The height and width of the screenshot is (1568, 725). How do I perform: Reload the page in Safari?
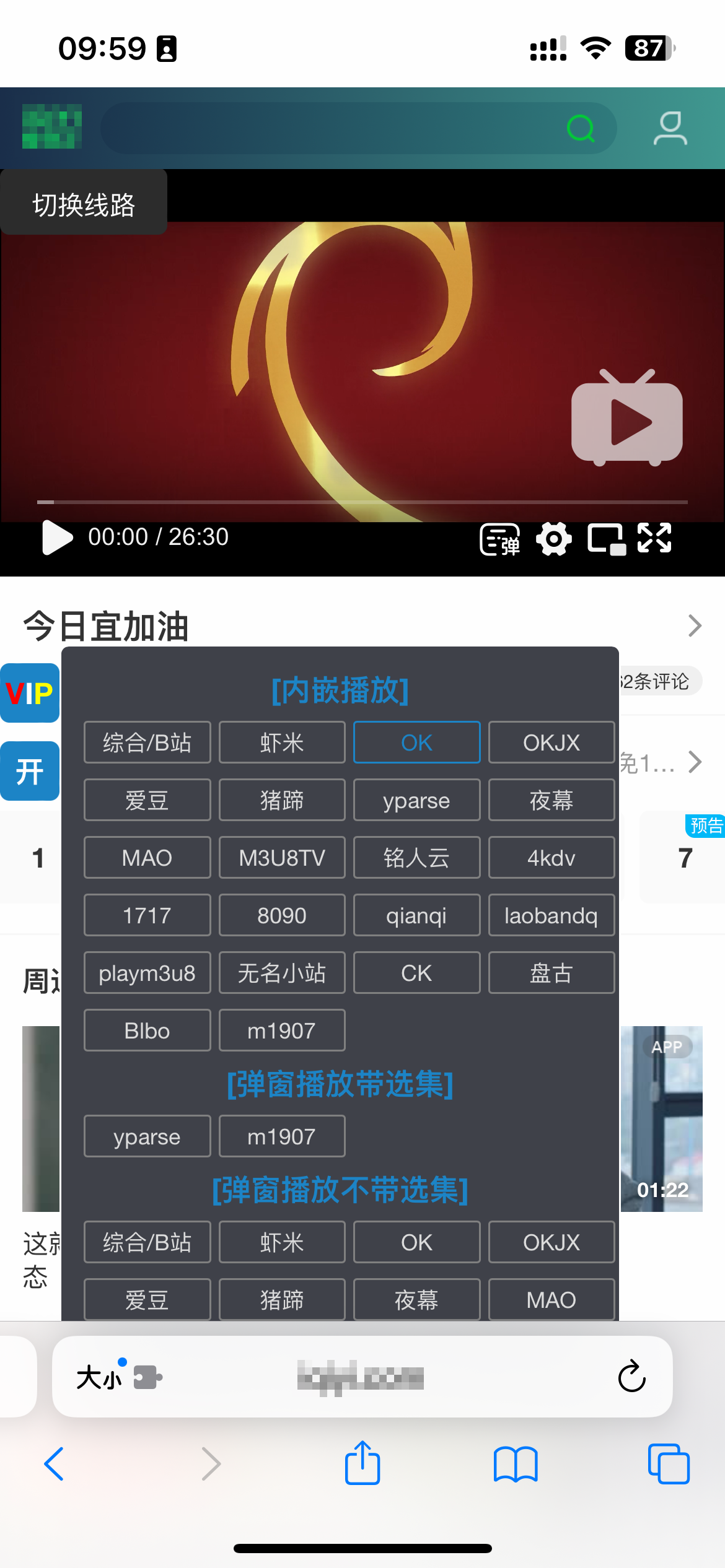click(631, 1377)
